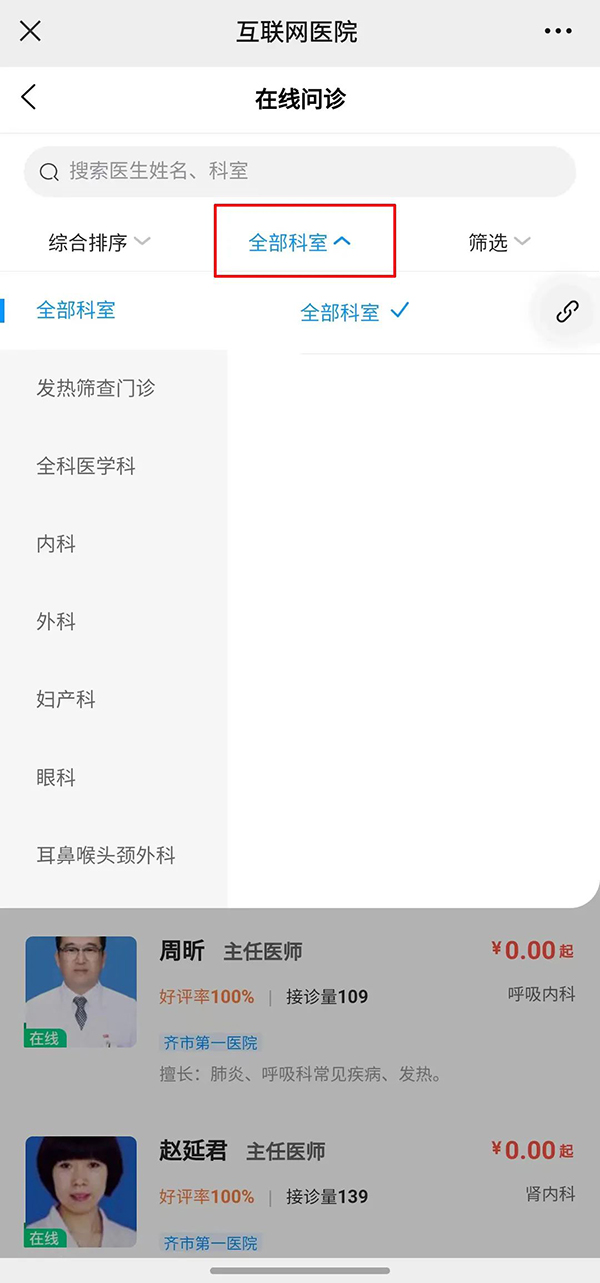Close the mini program with the X
The height and width of the screenshot is (1283, 600).
tap(31, 31)
